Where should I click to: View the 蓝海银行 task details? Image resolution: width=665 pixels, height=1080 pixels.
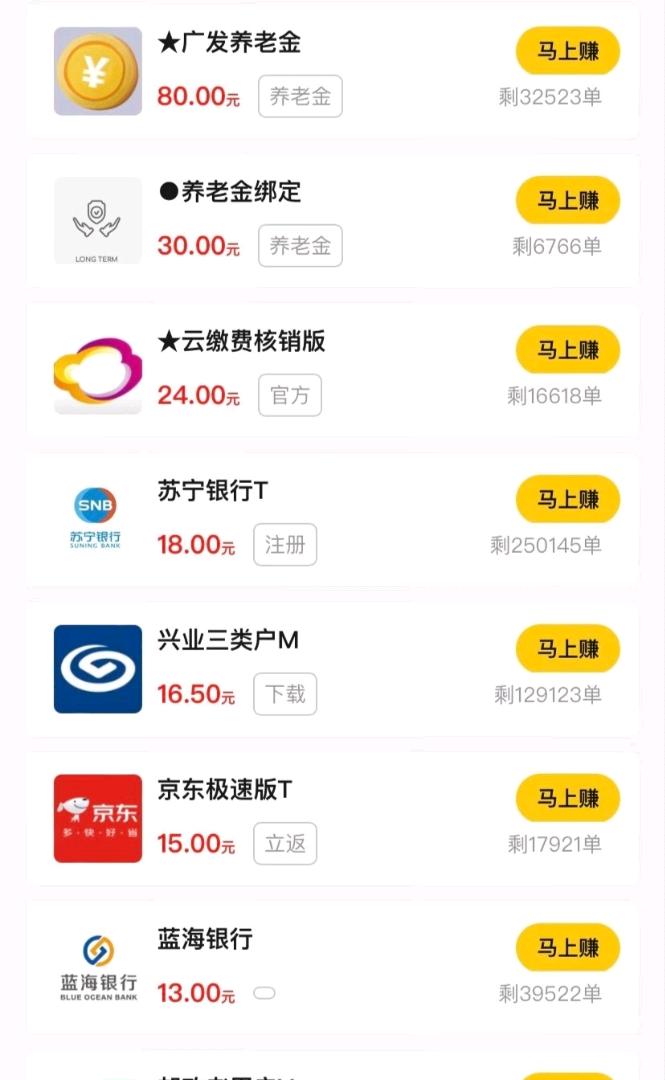[x=333, y=968]
